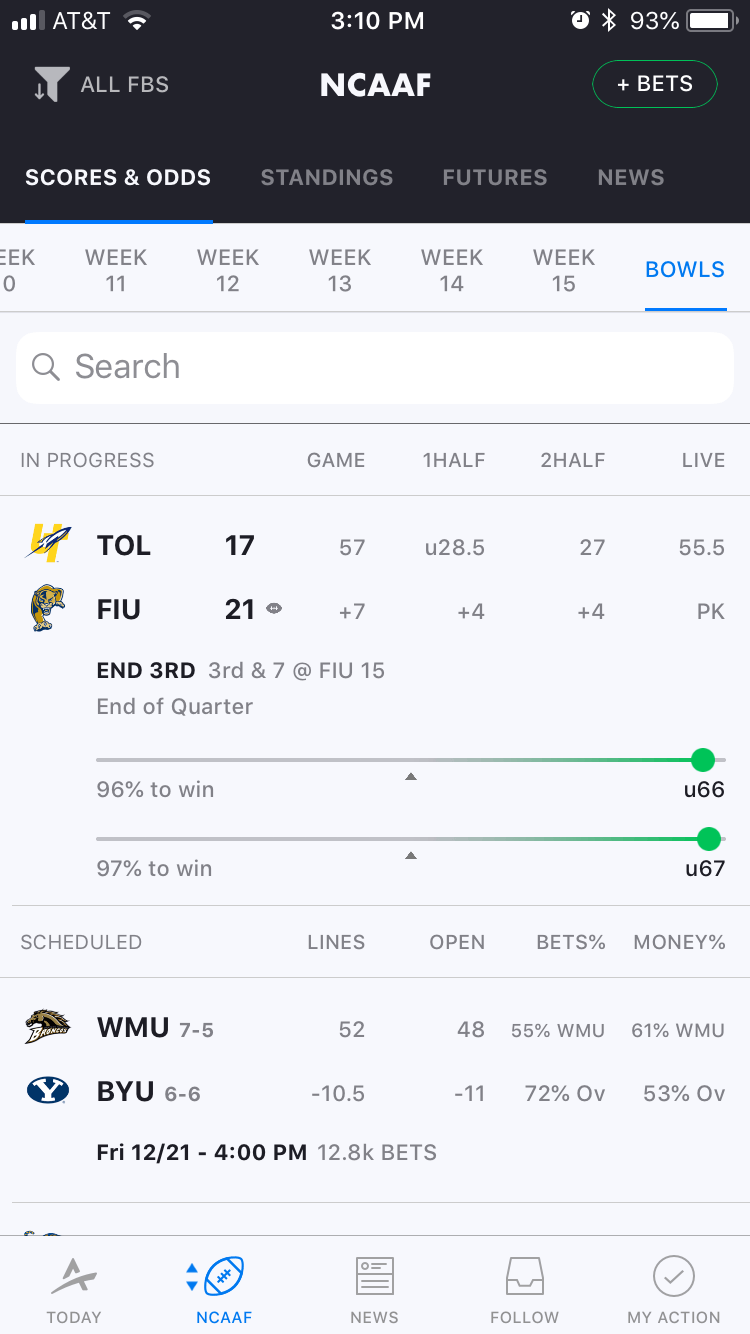Switch to the top News tab
750x1334 pixels.
pyautogui.click(x=631, y=178)
